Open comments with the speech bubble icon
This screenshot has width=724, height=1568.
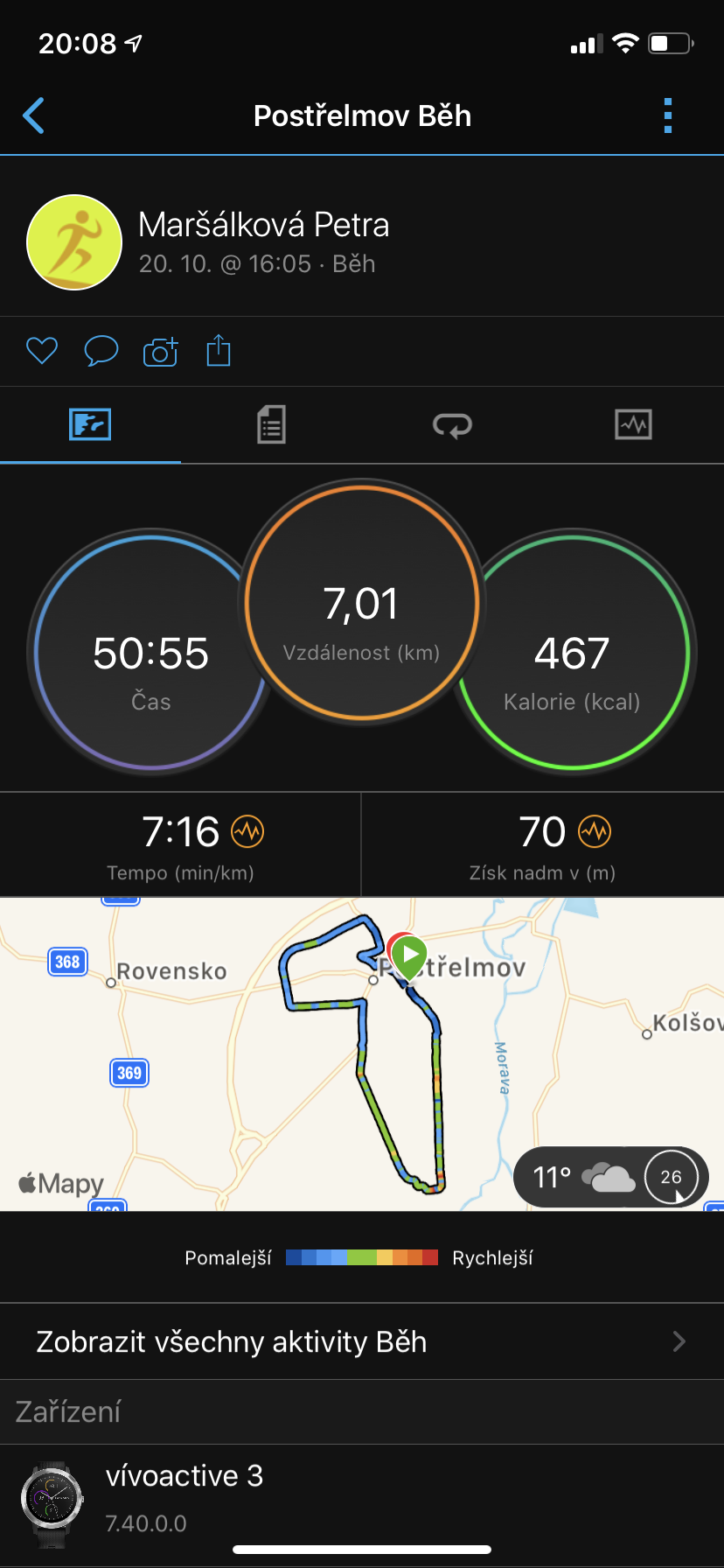(101, 352)
